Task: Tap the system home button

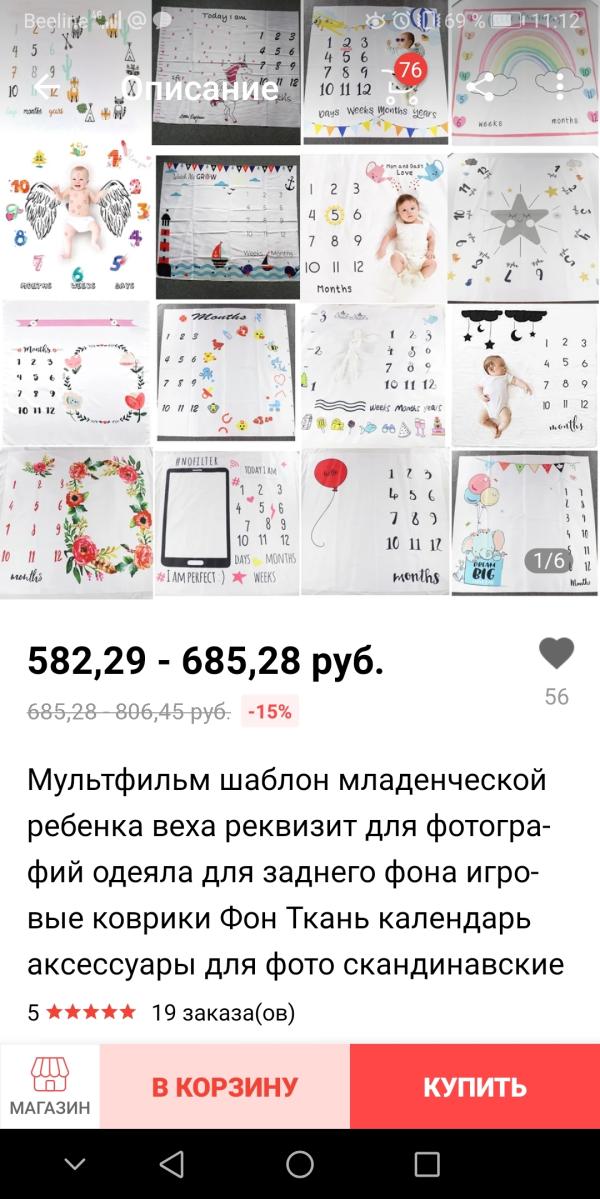Action: (300, 1164)
